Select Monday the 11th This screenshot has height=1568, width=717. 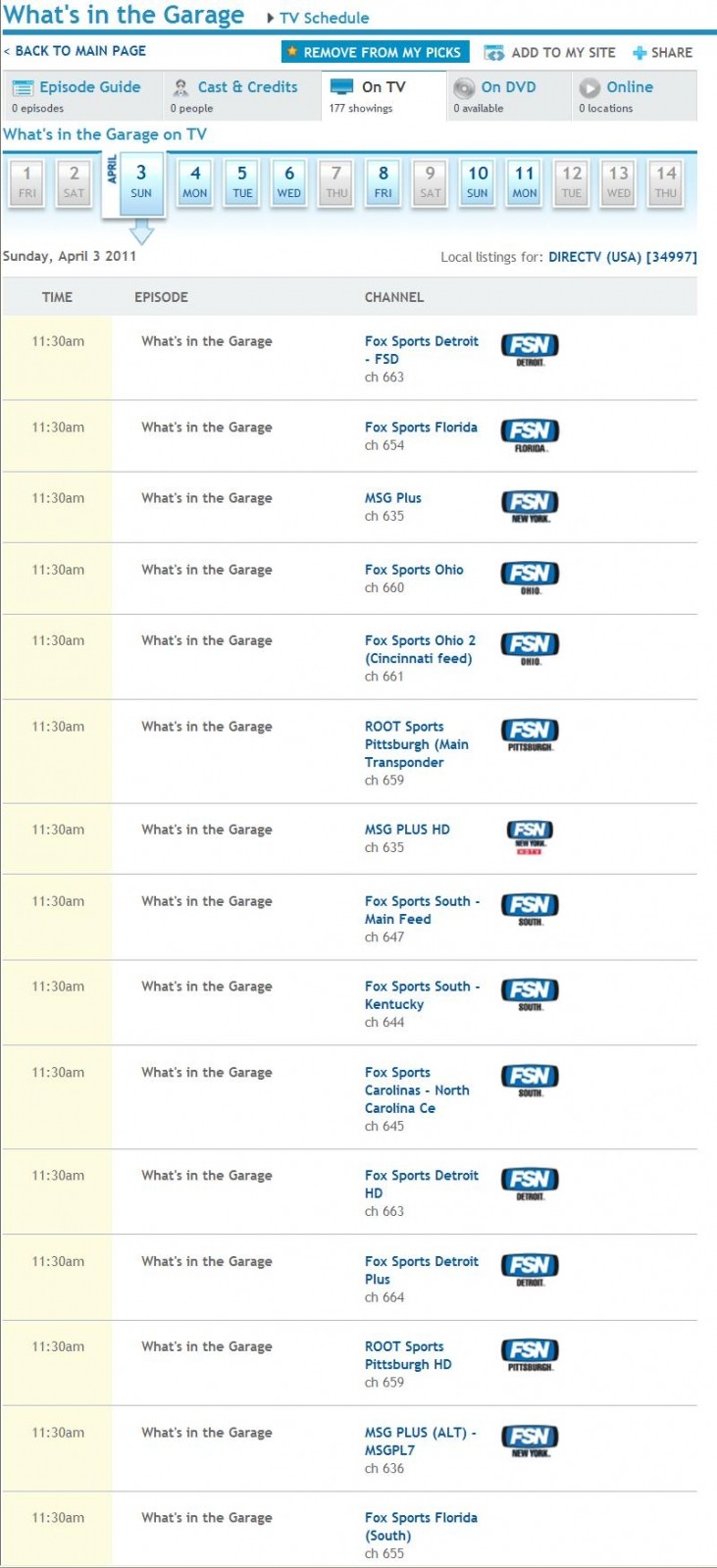click(525, 182)
